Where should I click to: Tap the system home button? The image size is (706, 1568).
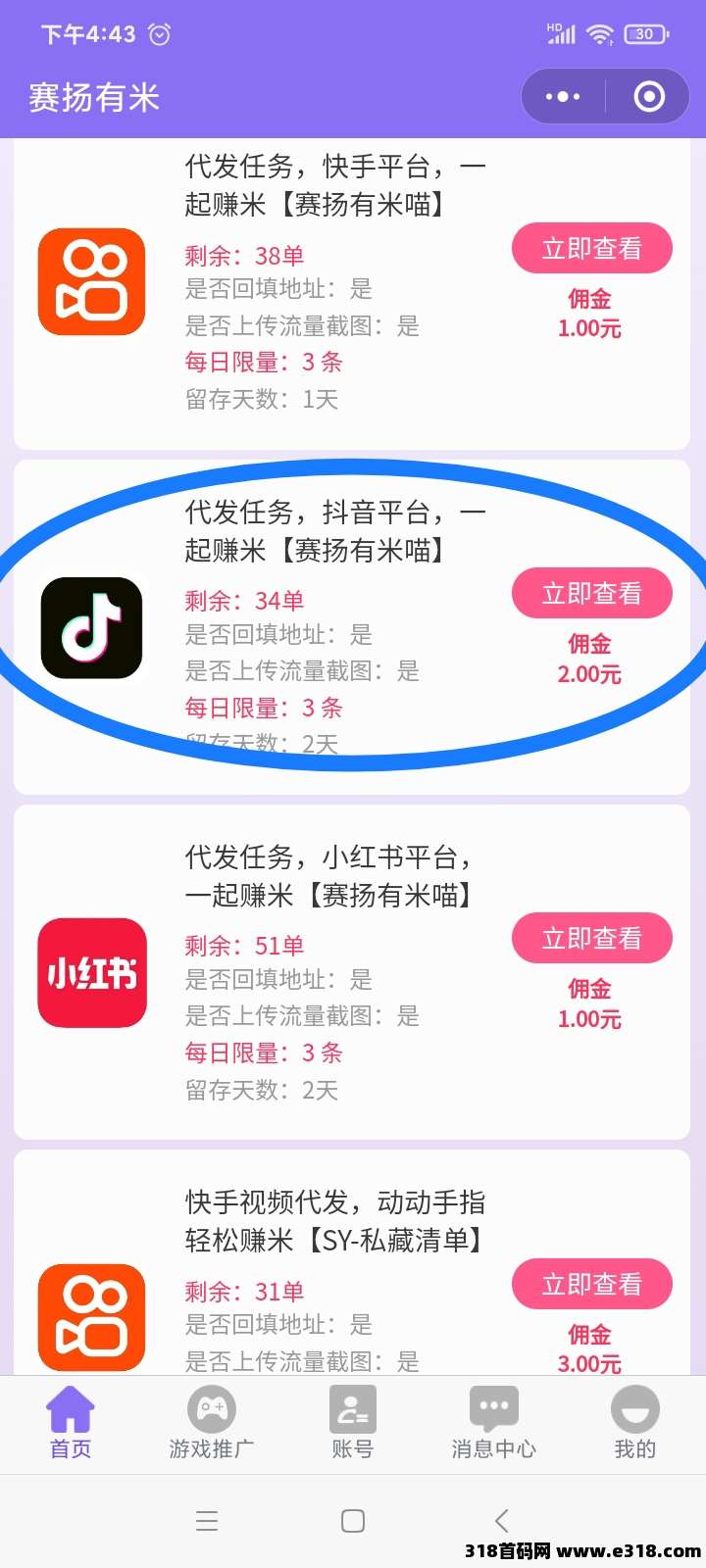[x=353, y=1521]
